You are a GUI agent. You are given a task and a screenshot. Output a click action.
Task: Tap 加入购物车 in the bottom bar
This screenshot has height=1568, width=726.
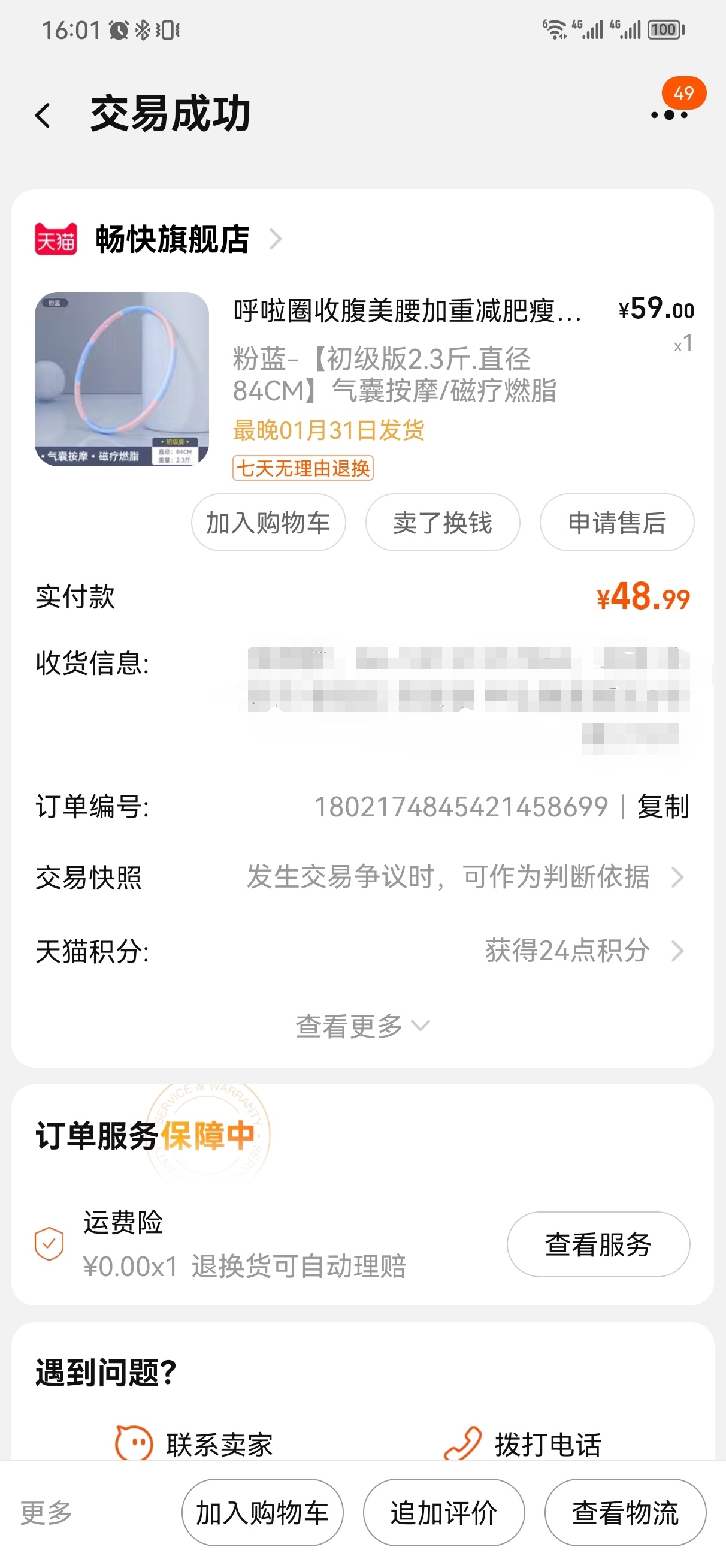point(262,1513)
